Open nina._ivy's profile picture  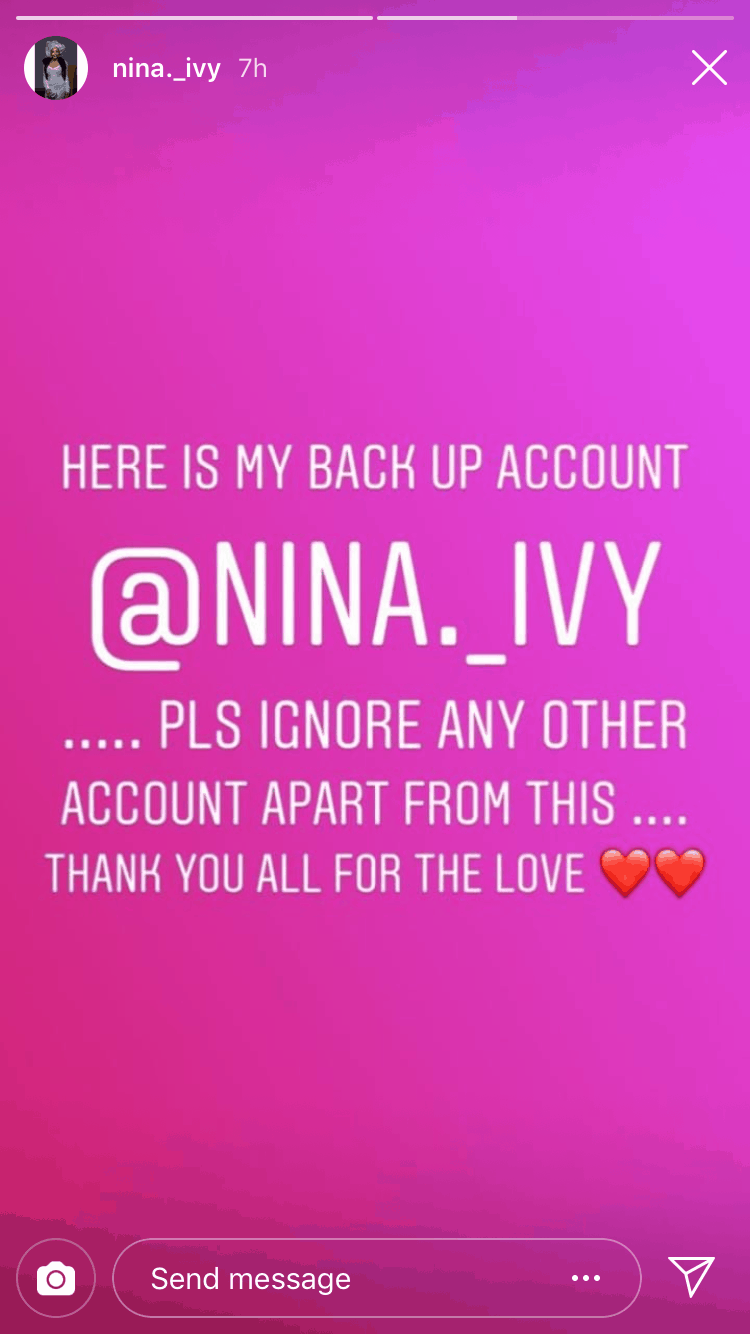tap(56, 68)
